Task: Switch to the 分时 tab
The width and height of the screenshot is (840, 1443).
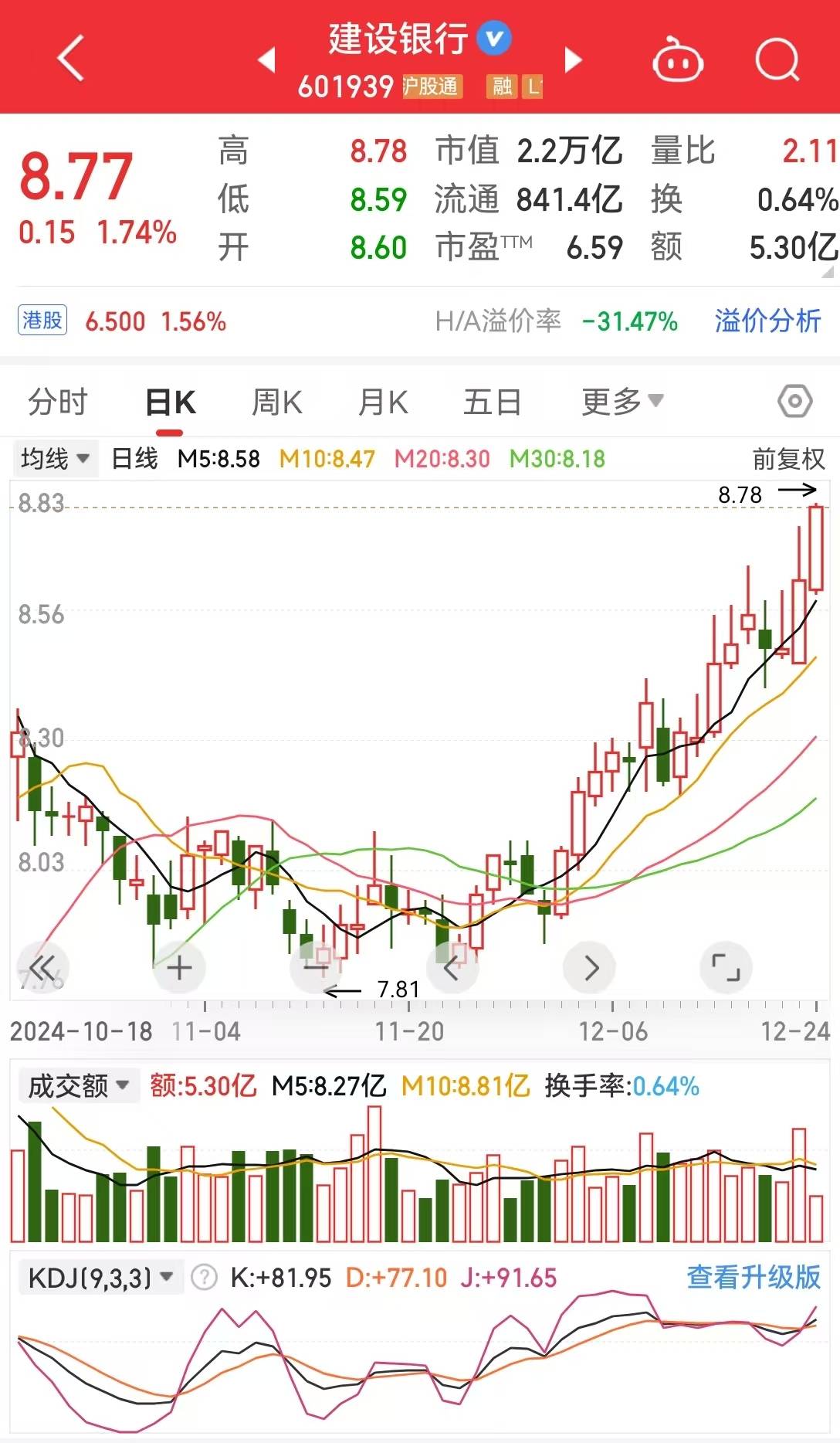Action: pos(58,402)
